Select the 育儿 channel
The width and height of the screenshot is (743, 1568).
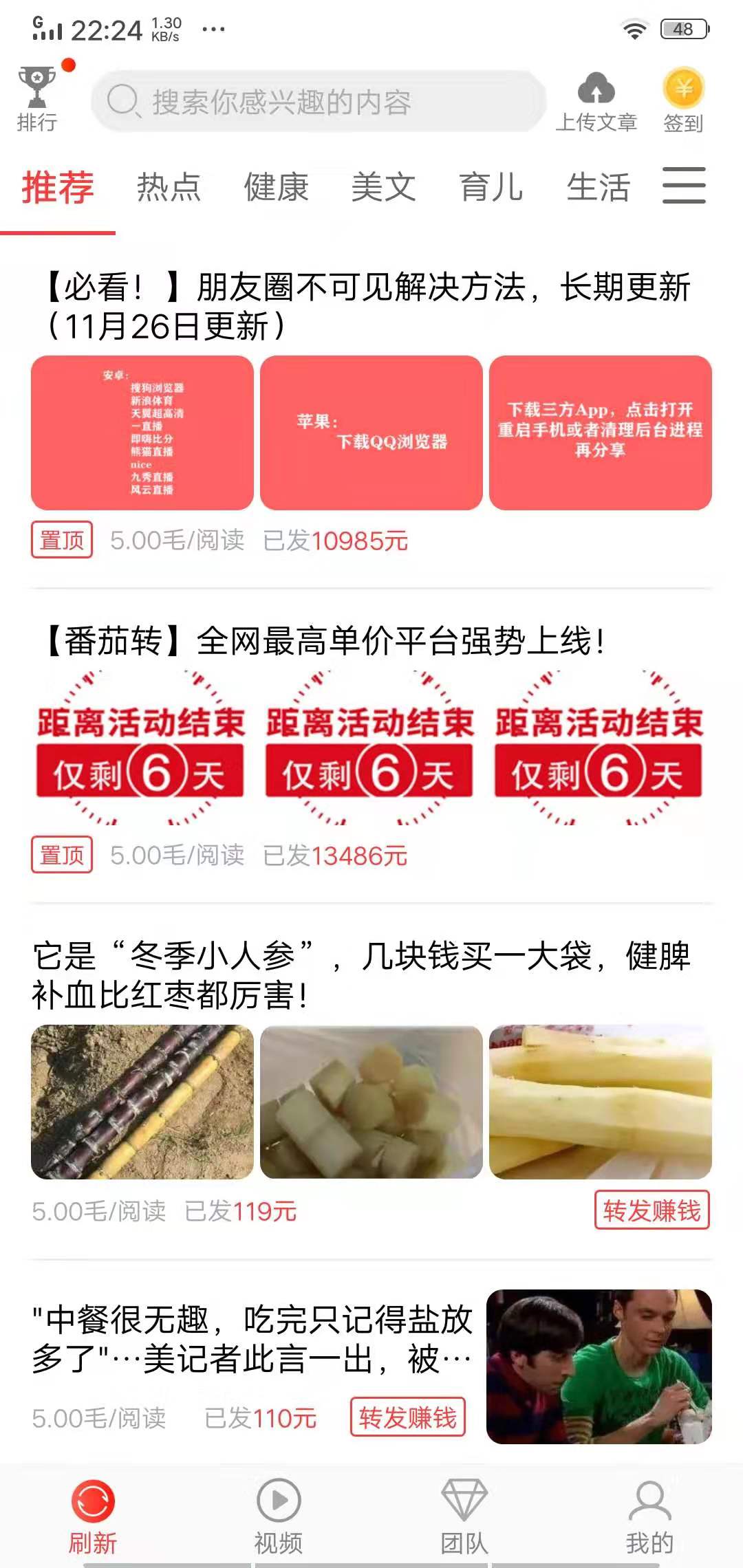tap(492, 187)
